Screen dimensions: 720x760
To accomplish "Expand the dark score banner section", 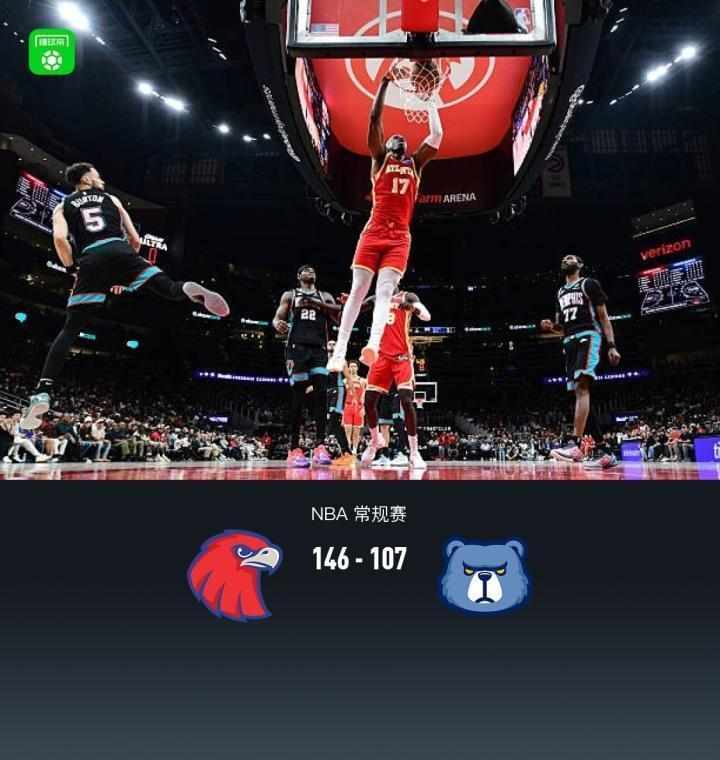I will click(x=360, y=620).
